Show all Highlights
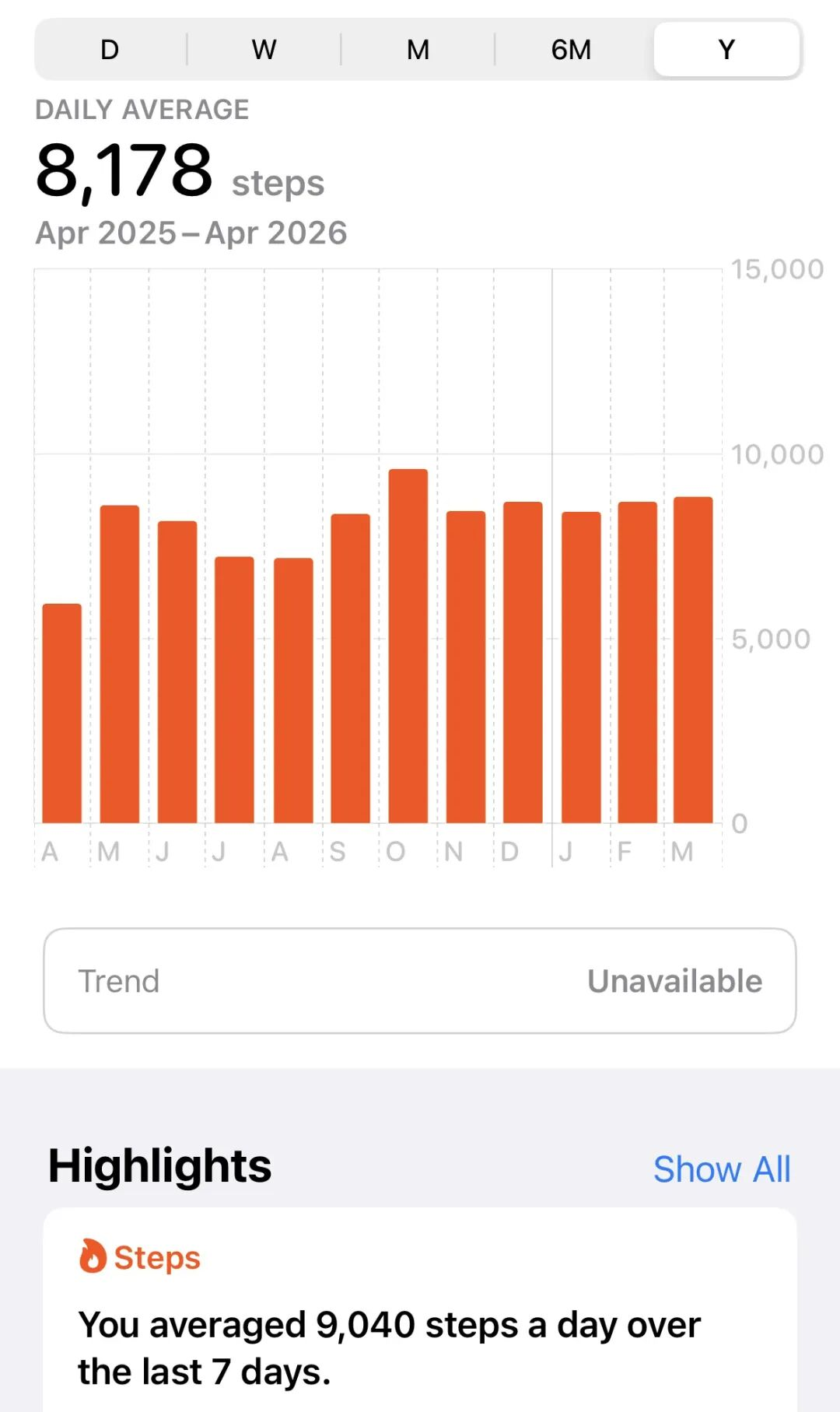The image size is (840, 1412). click(721, 1169)
